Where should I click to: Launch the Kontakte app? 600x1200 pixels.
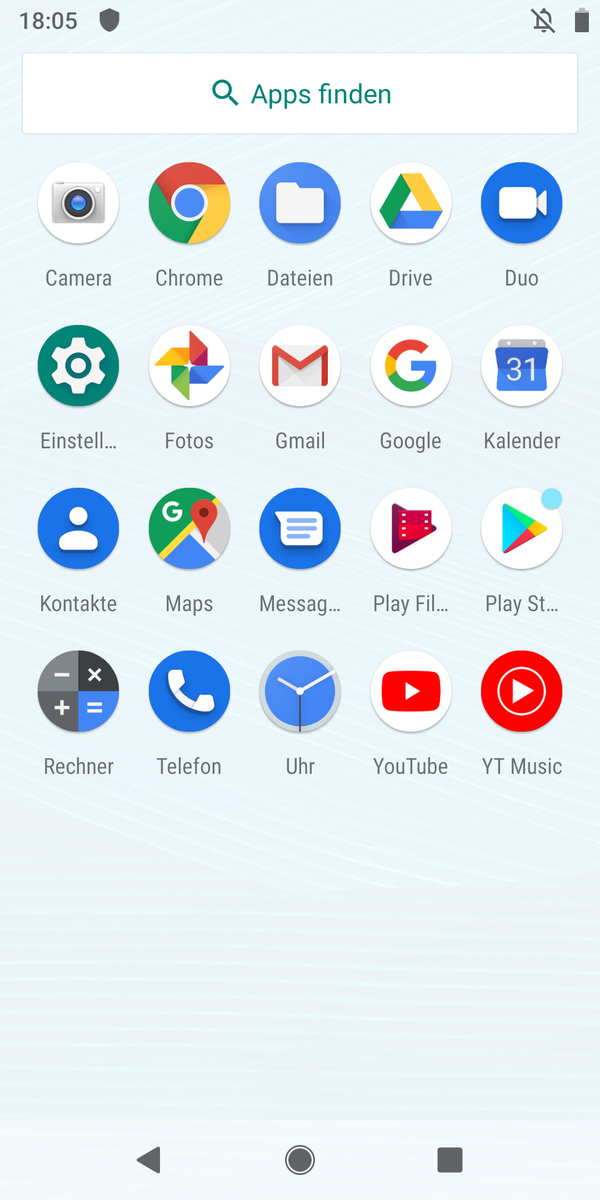click(x=78, y=529)
